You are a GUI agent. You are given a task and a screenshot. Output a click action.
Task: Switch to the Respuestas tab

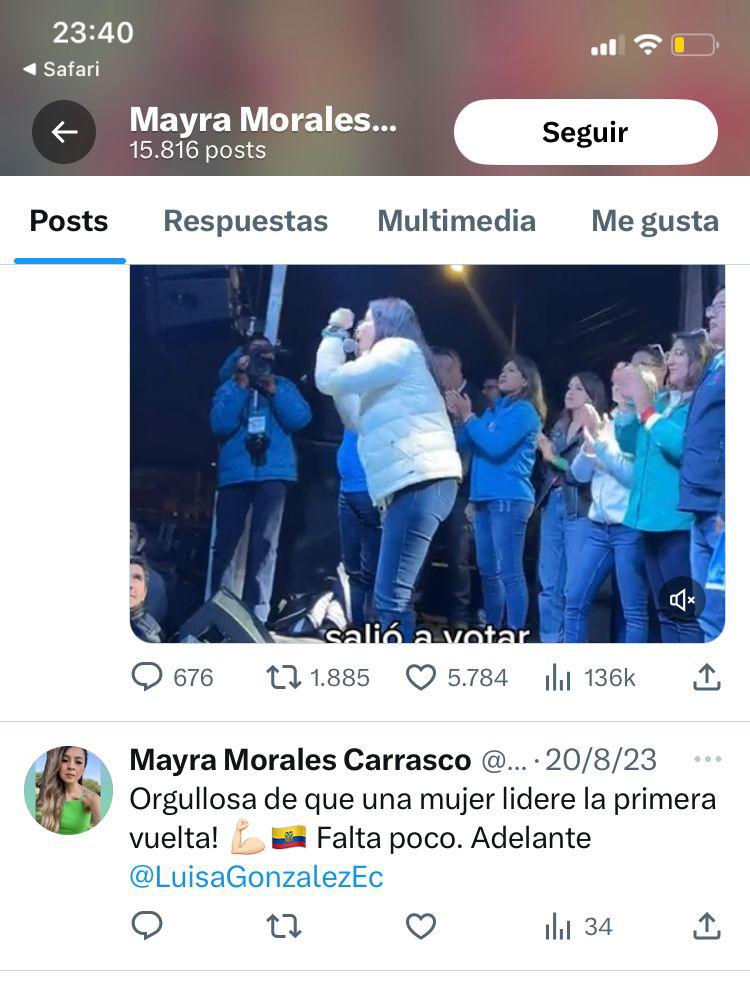(245, 221)
